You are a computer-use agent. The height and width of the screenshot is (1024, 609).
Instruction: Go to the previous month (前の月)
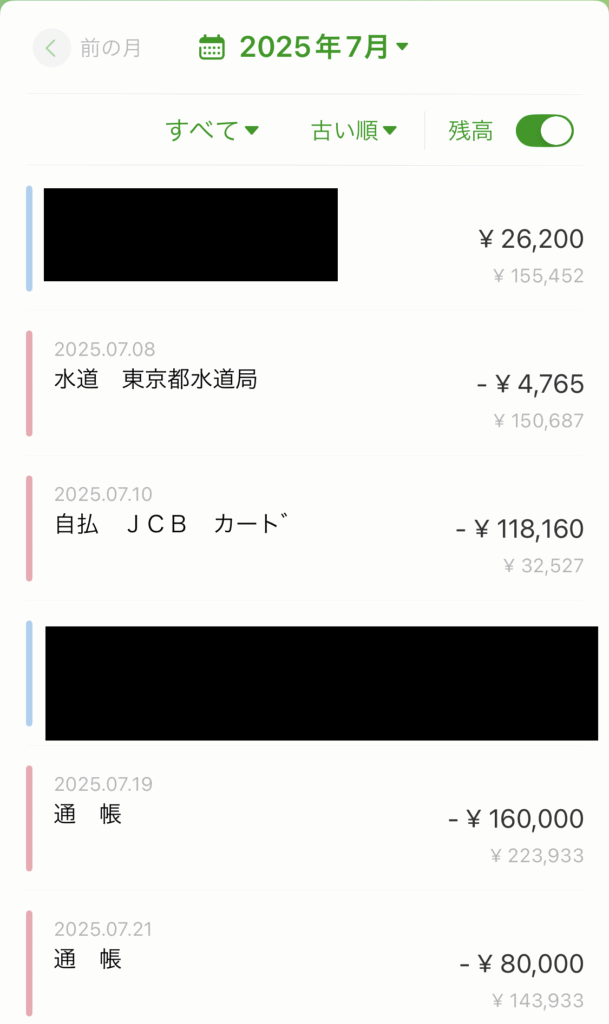(x=87, y=48)
